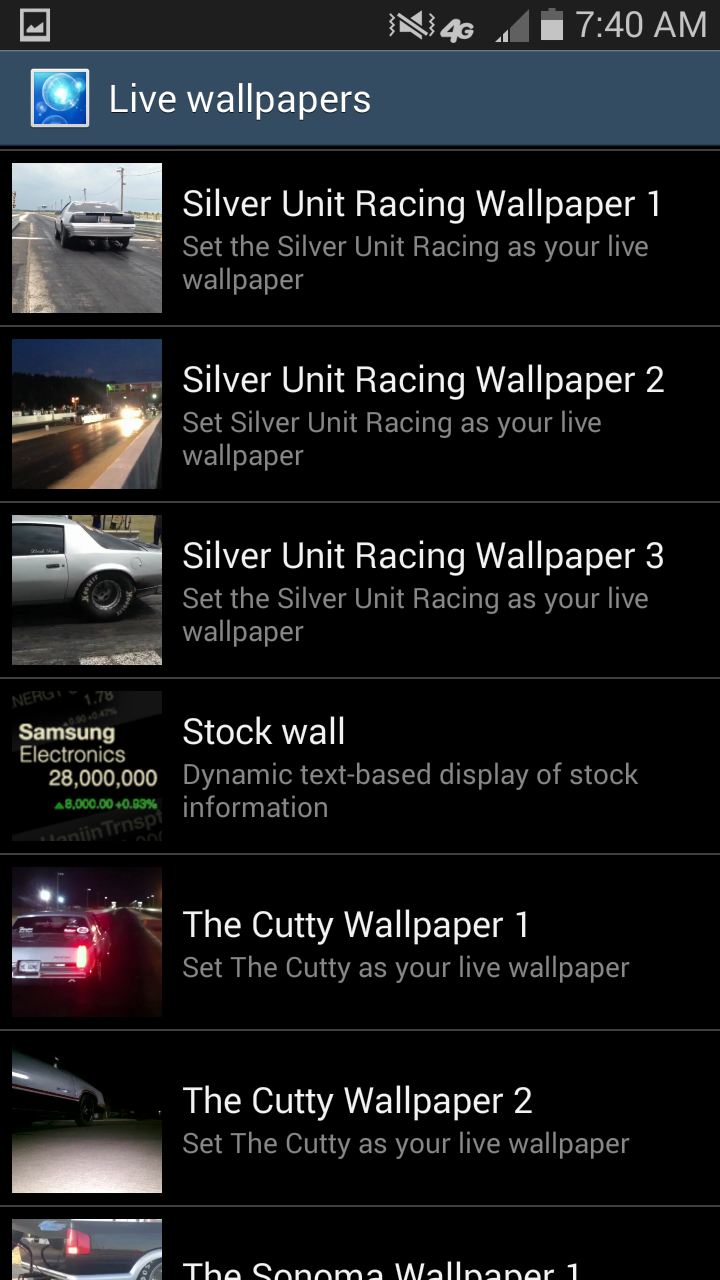
Task: Open the Stock wall live wallpaper
Action: click(360, 766)
